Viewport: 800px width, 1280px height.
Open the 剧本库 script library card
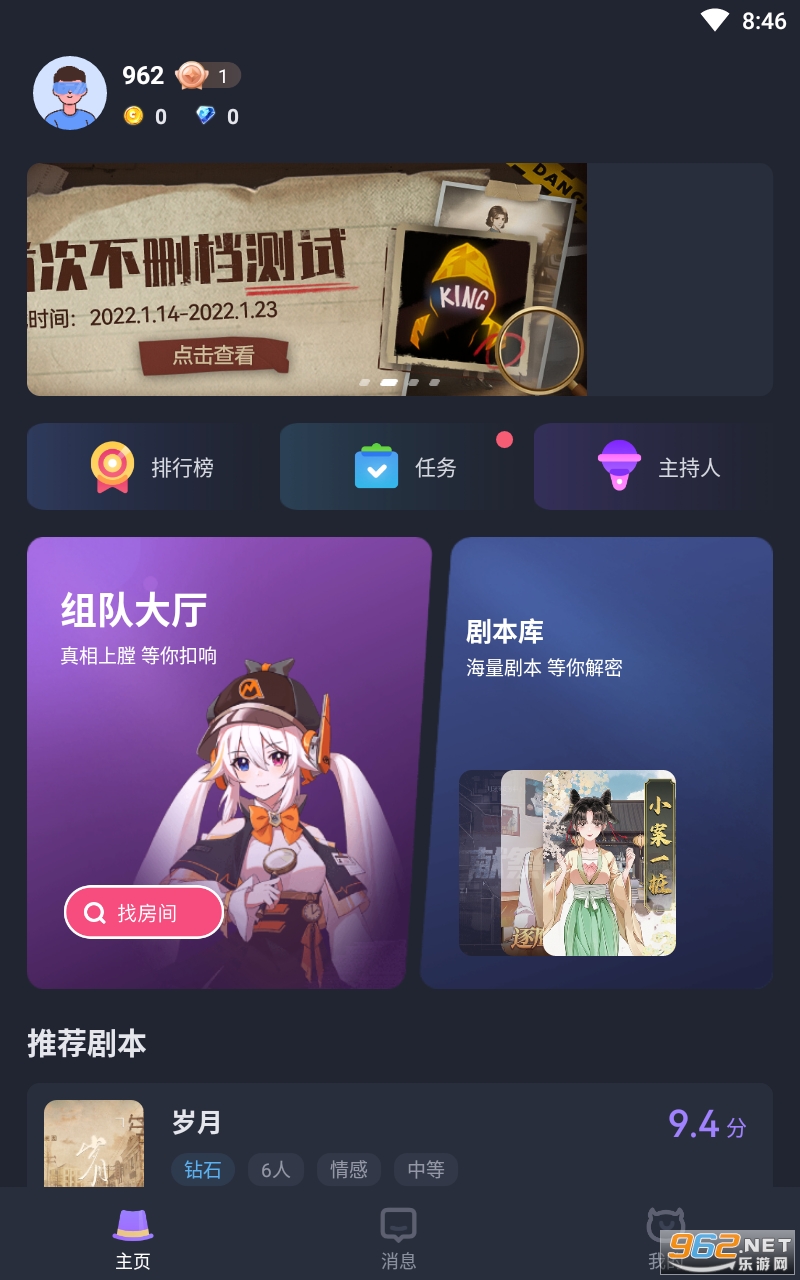coord(600,700)
